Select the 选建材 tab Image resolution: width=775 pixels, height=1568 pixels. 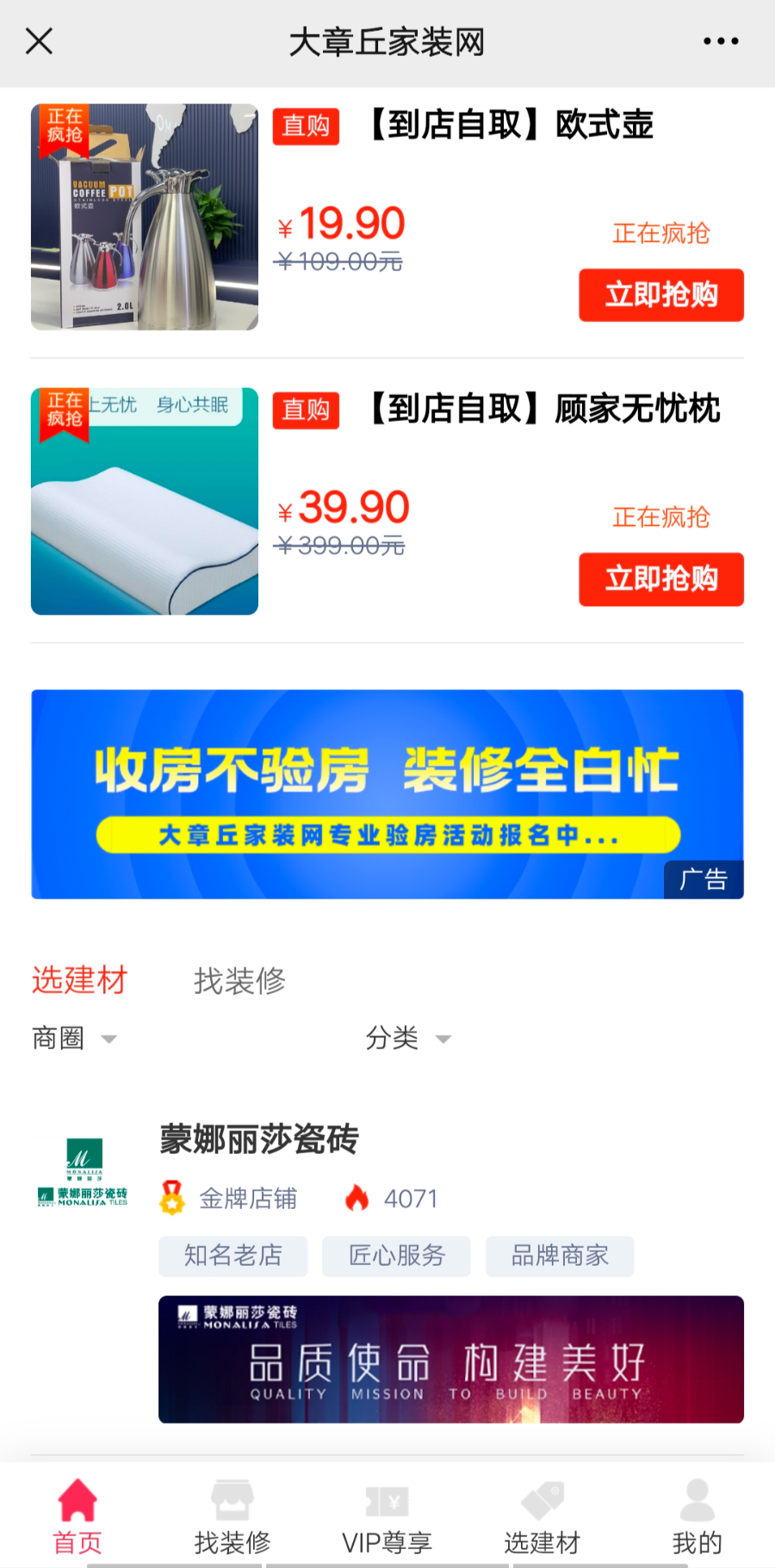pos(79,980)
